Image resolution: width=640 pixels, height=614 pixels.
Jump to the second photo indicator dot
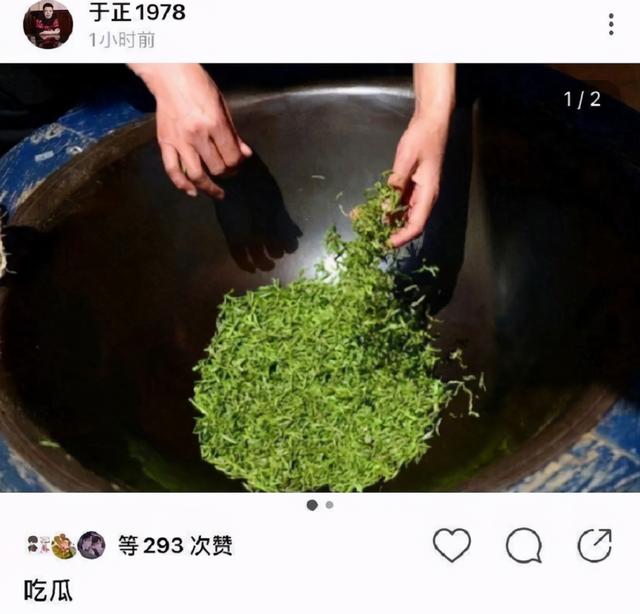coord(329,505)
